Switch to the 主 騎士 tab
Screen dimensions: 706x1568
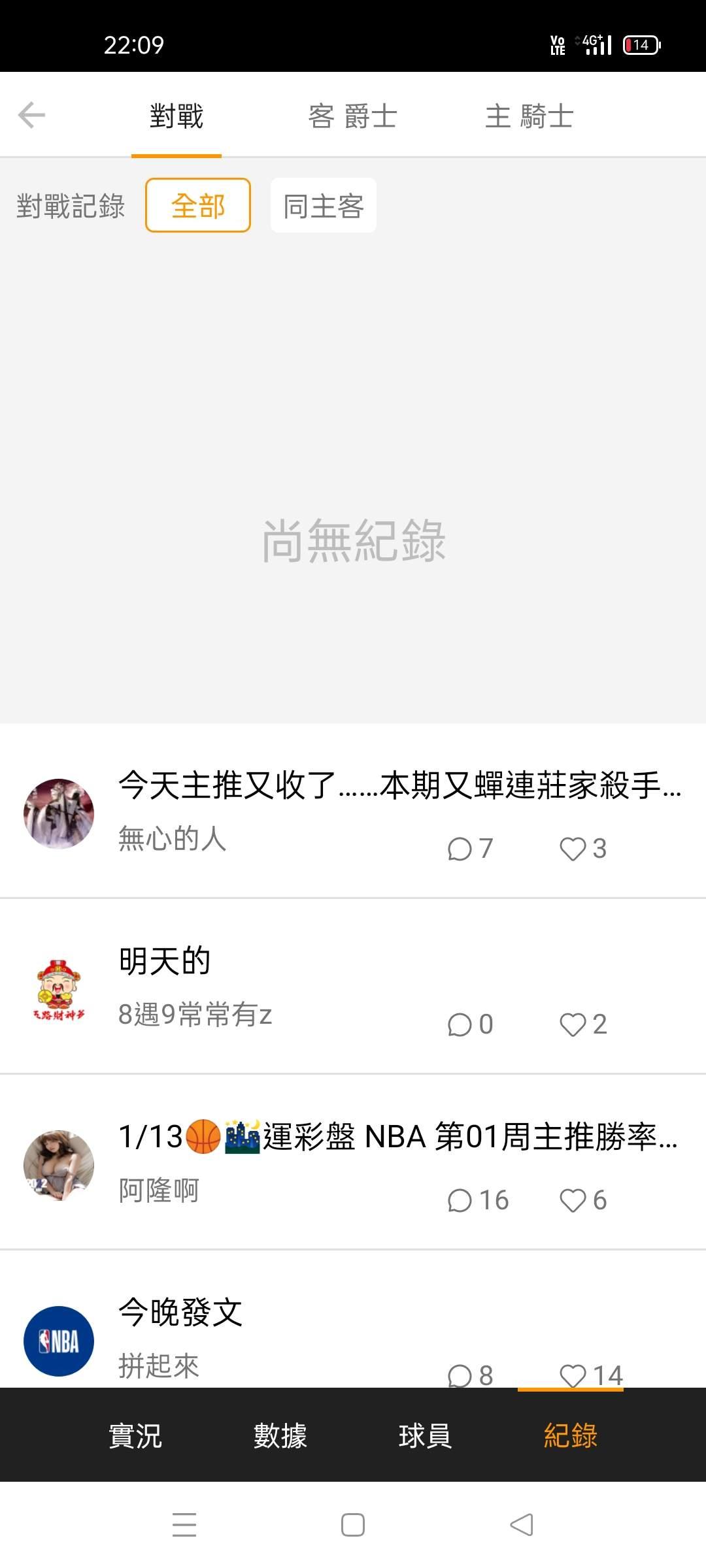click(529, 117)
